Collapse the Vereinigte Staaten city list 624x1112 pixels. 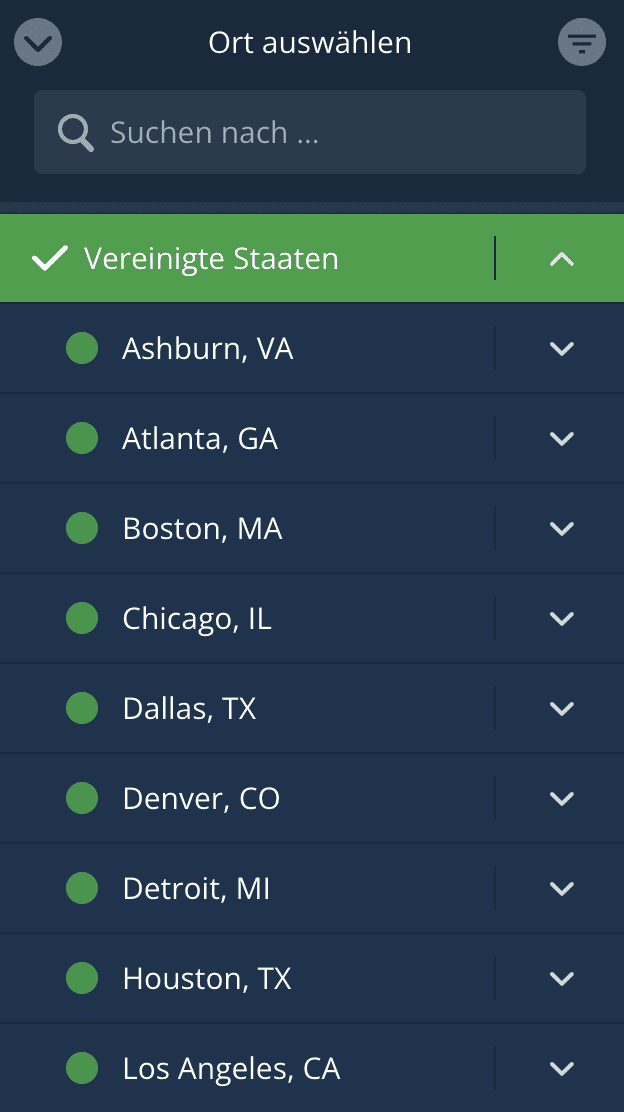pyautogui.click(x=561, y=259)
